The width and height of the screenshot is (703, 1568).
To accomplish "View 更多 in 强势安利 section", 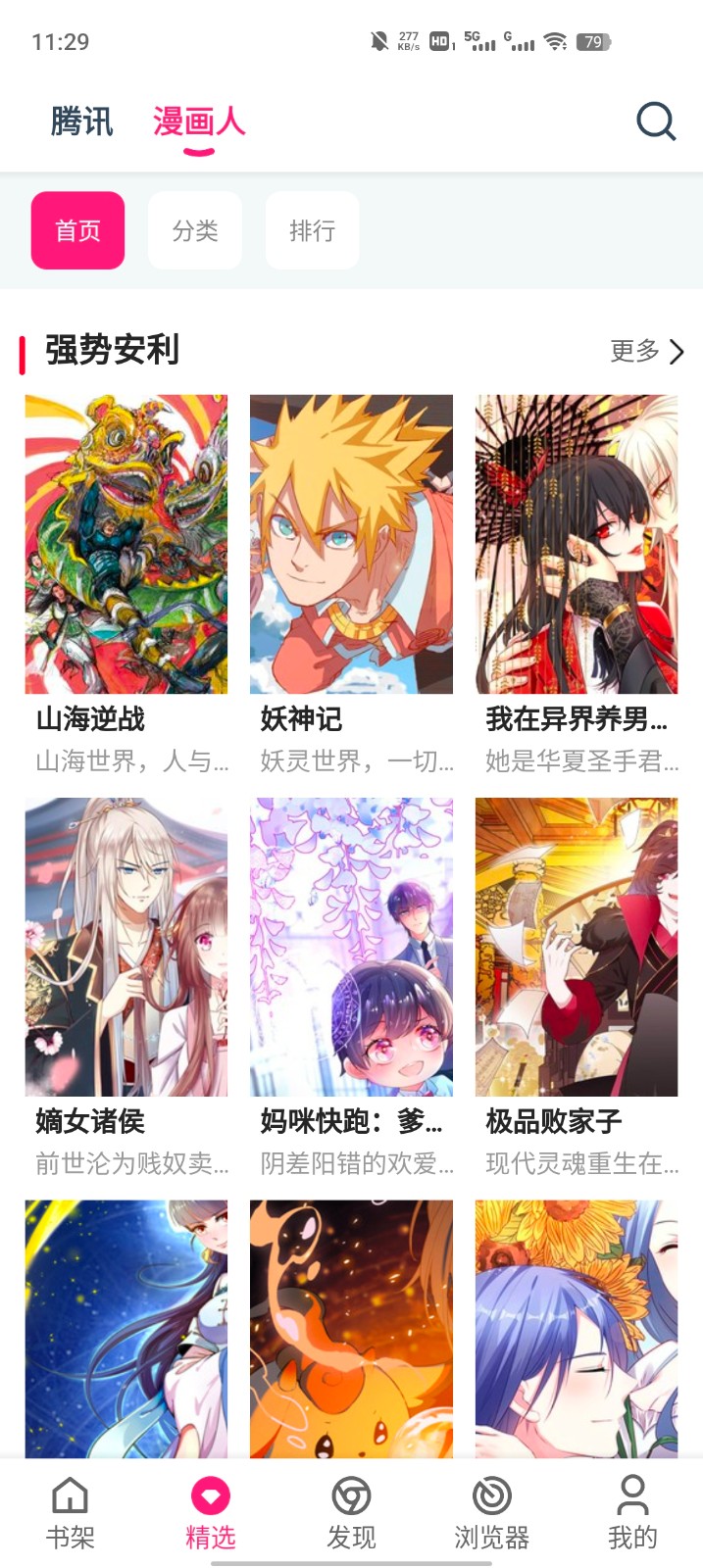I will 646,351.
